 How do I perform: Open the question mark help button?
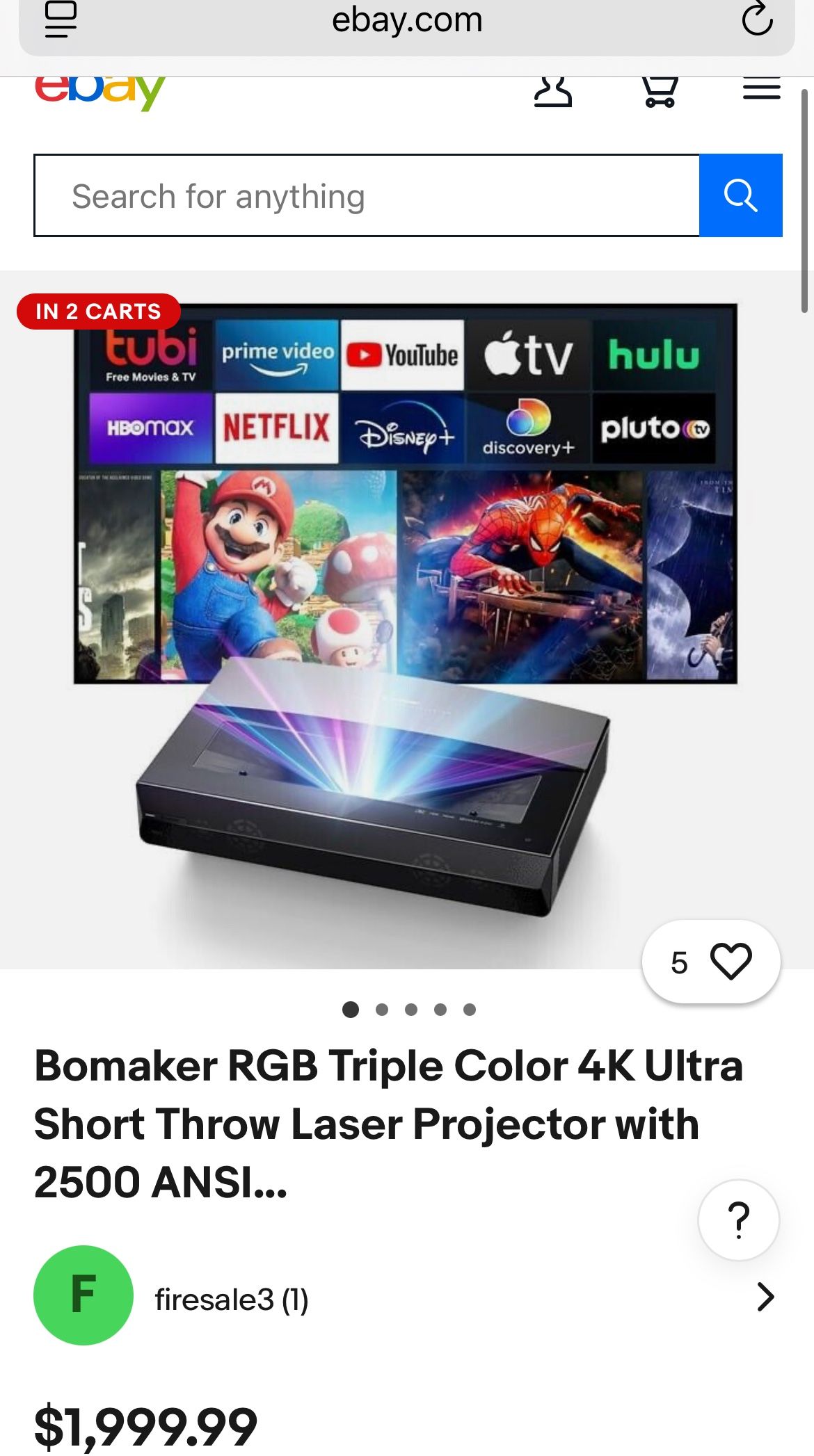(738, 1220)
